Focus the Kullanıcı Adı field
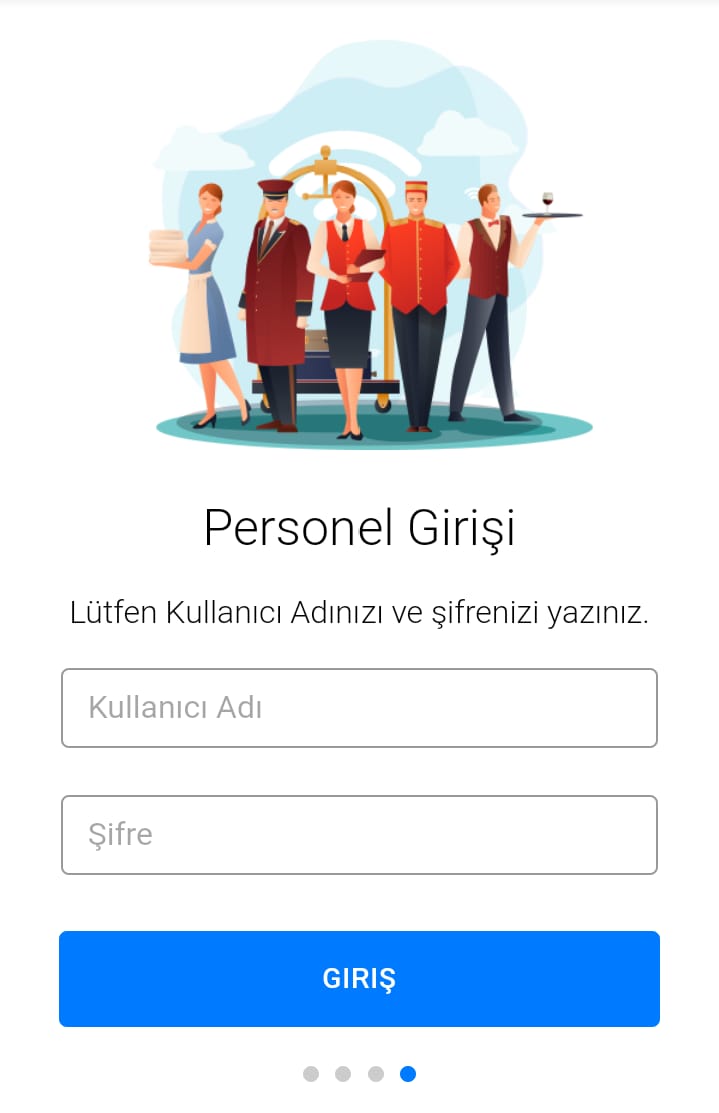The width and height of the screenshot is (719, 1113). click(x=359, y=708)
